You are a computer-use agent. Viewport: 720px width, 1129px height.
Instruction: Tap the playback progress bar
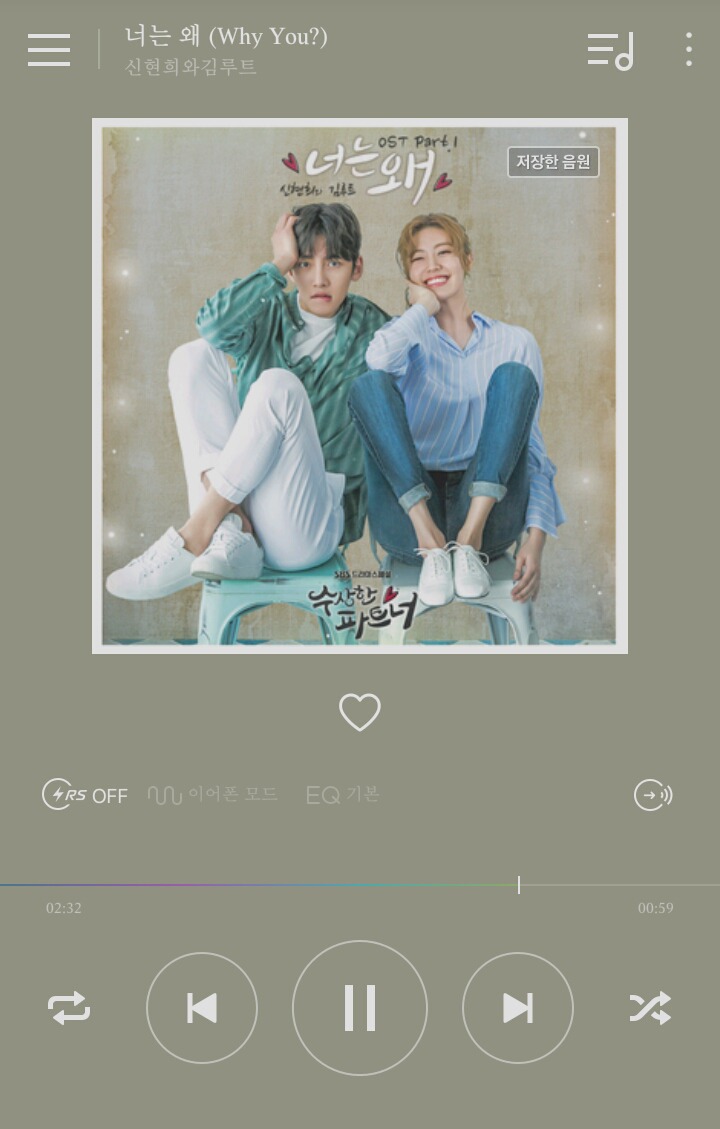[360, 885]
